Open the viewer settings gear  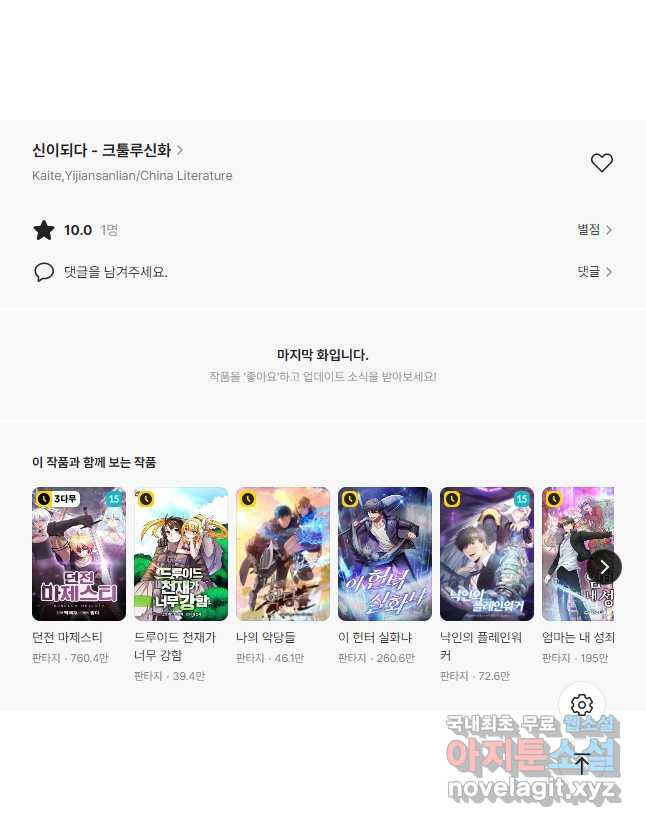click(x=582, y=705)
